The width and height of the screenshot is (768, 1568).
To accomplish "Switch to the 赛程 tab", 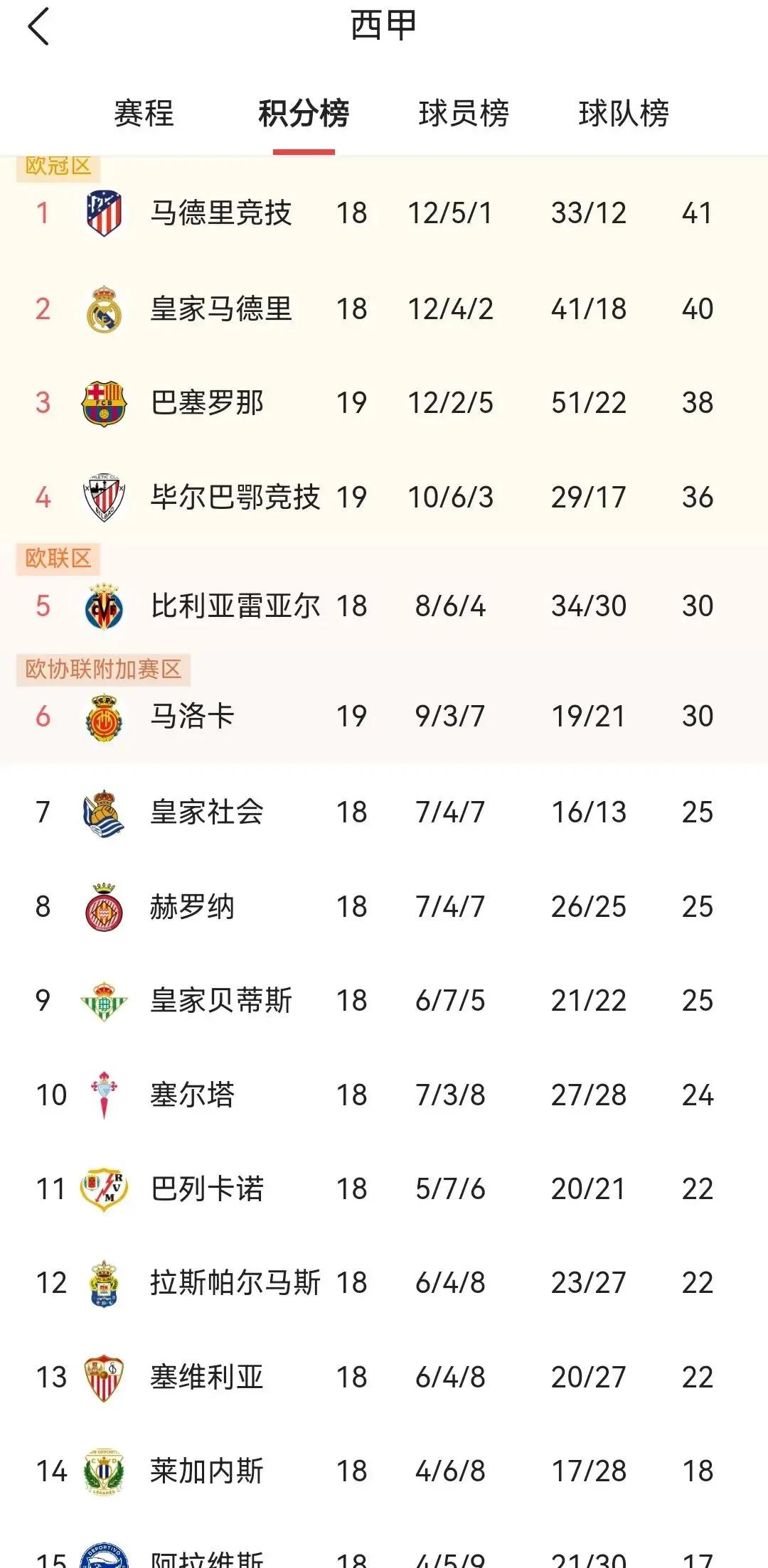I will coord(144,114).
